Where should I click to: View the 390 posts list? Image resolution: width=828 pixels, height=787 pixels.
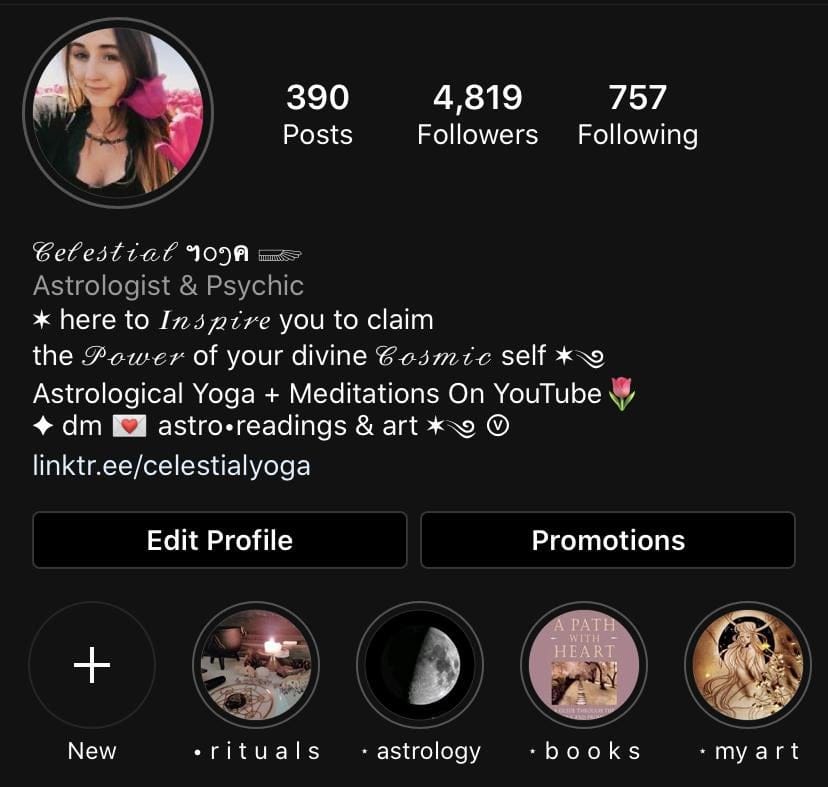tap(318, 115)
